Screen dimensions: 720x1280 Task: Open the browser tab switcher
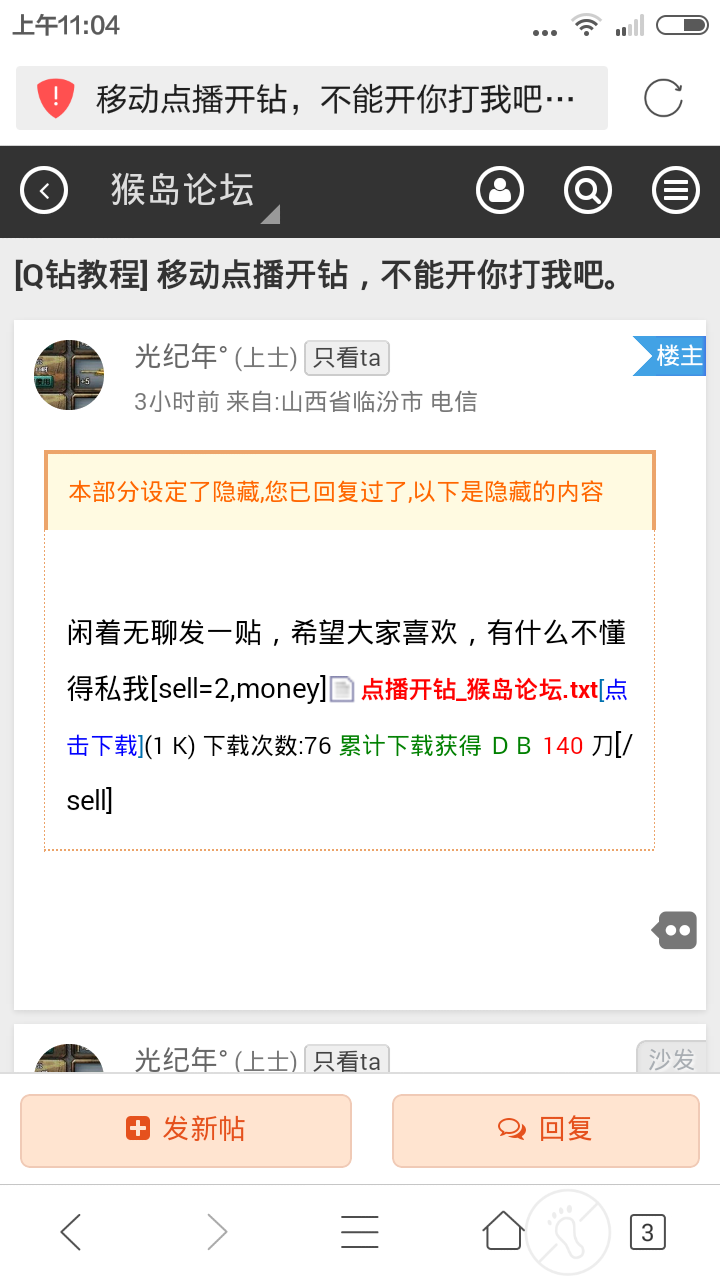[x=647, y=1232]
